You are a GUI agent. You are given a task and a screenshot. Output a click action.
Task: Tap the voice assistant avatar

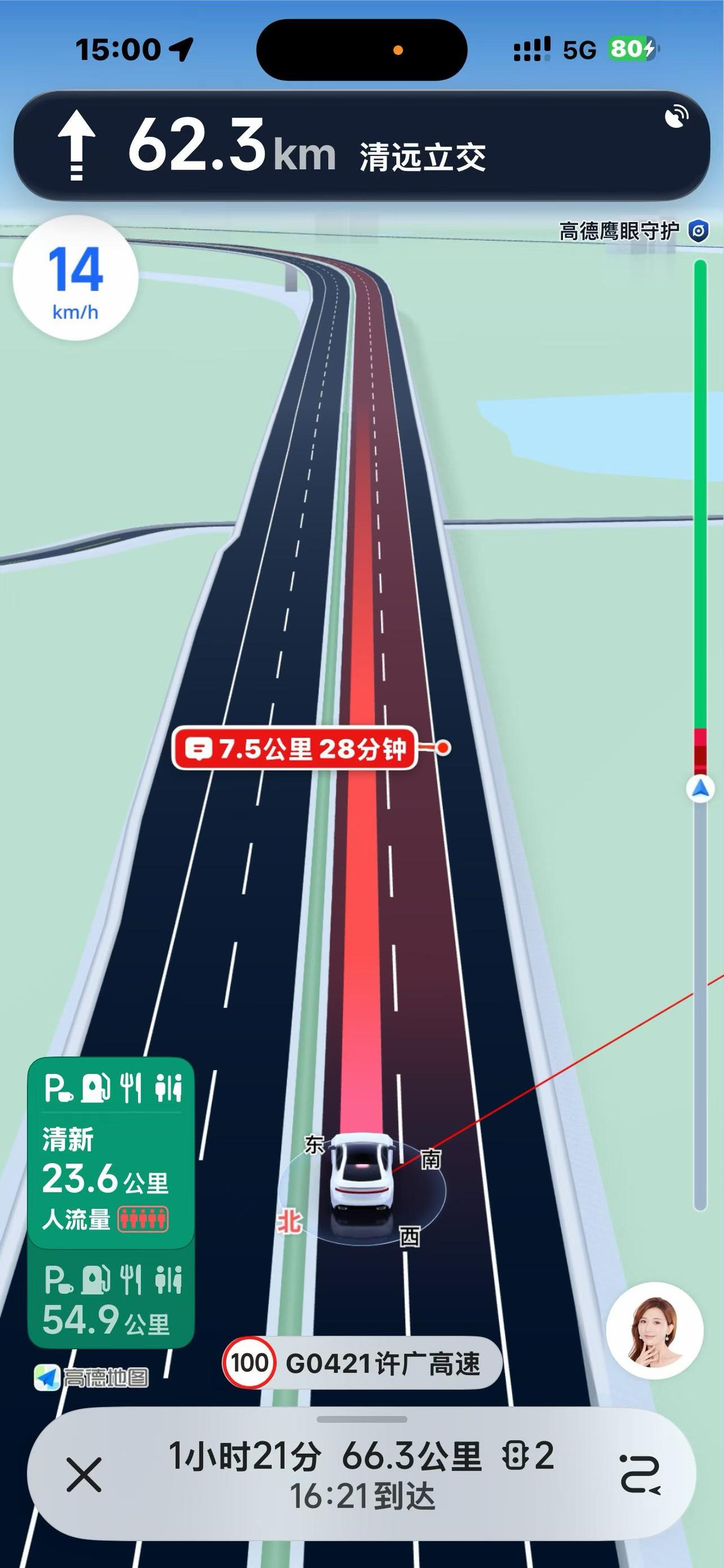pyautogui.click(x=654, y=1331)
